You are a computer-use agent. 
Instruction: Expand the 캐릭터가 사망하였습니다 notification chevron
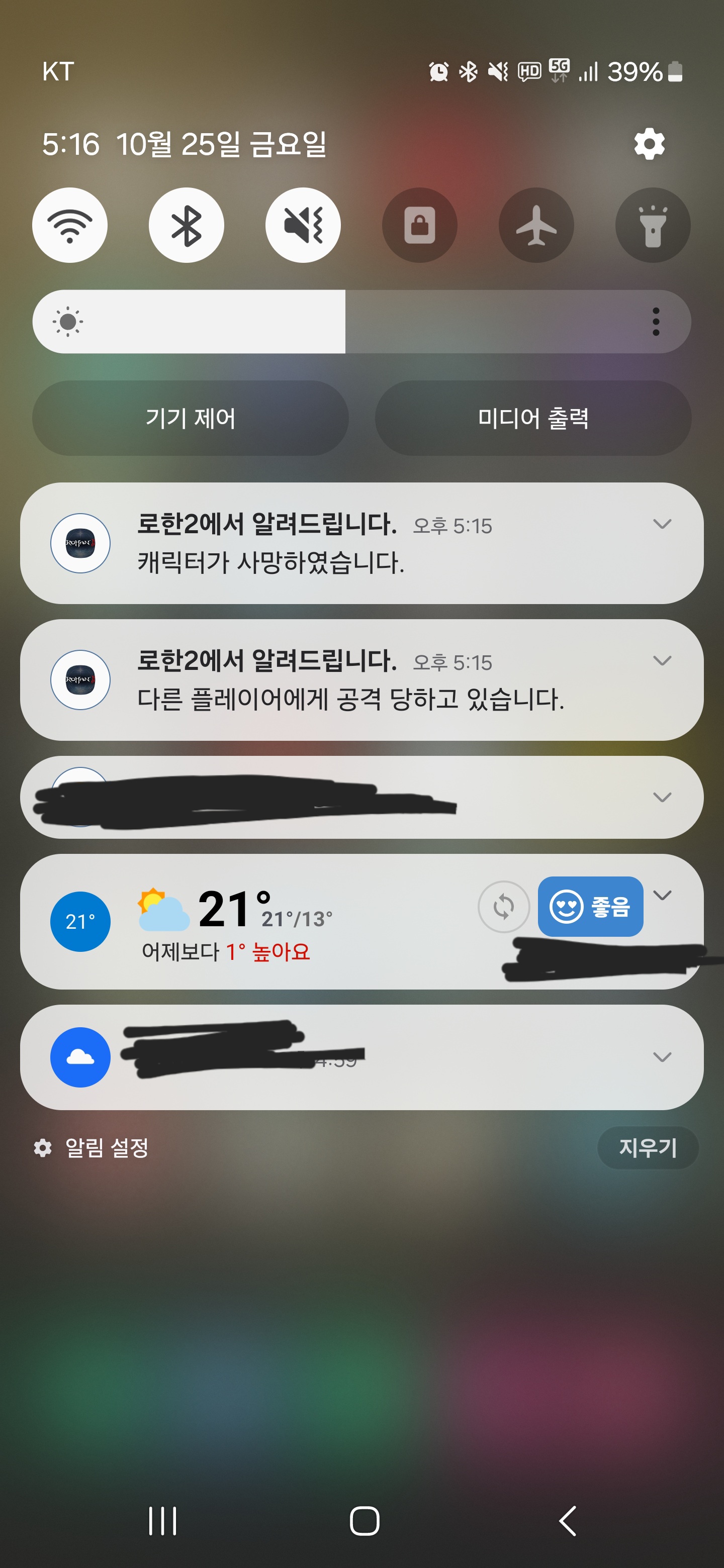[x=662, y=524]
